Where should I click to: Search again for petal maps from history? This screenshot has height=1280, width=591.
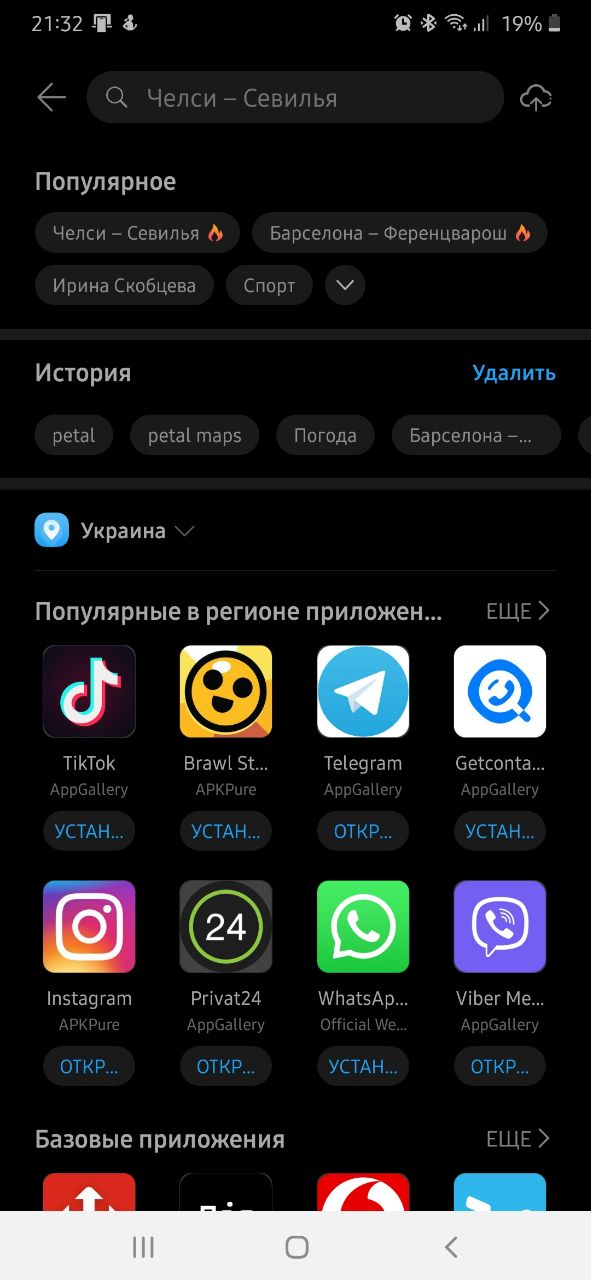point(195,436)
